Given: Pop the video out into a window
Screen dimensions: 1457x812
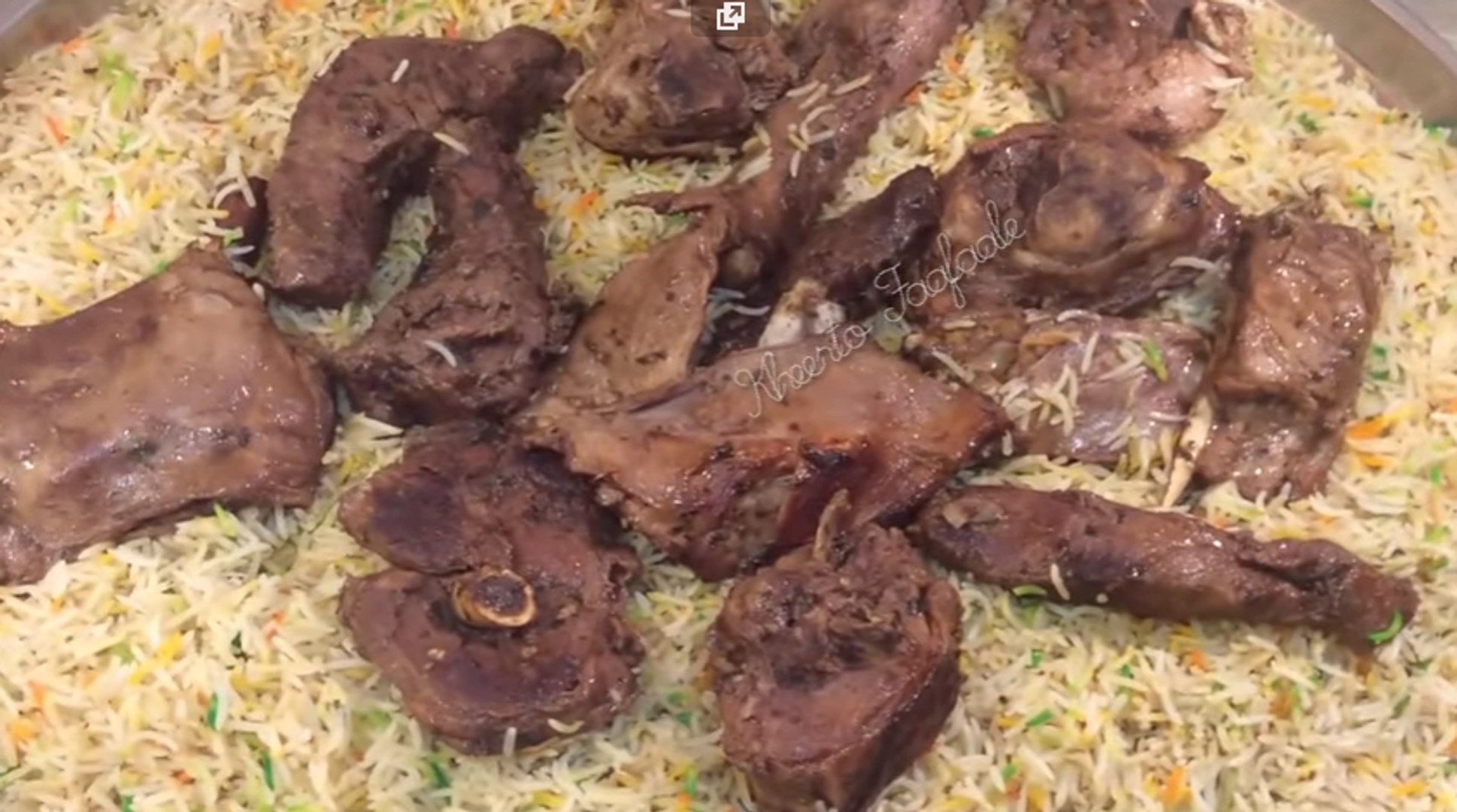Looking at the screenshot, I should pos(729,17).
